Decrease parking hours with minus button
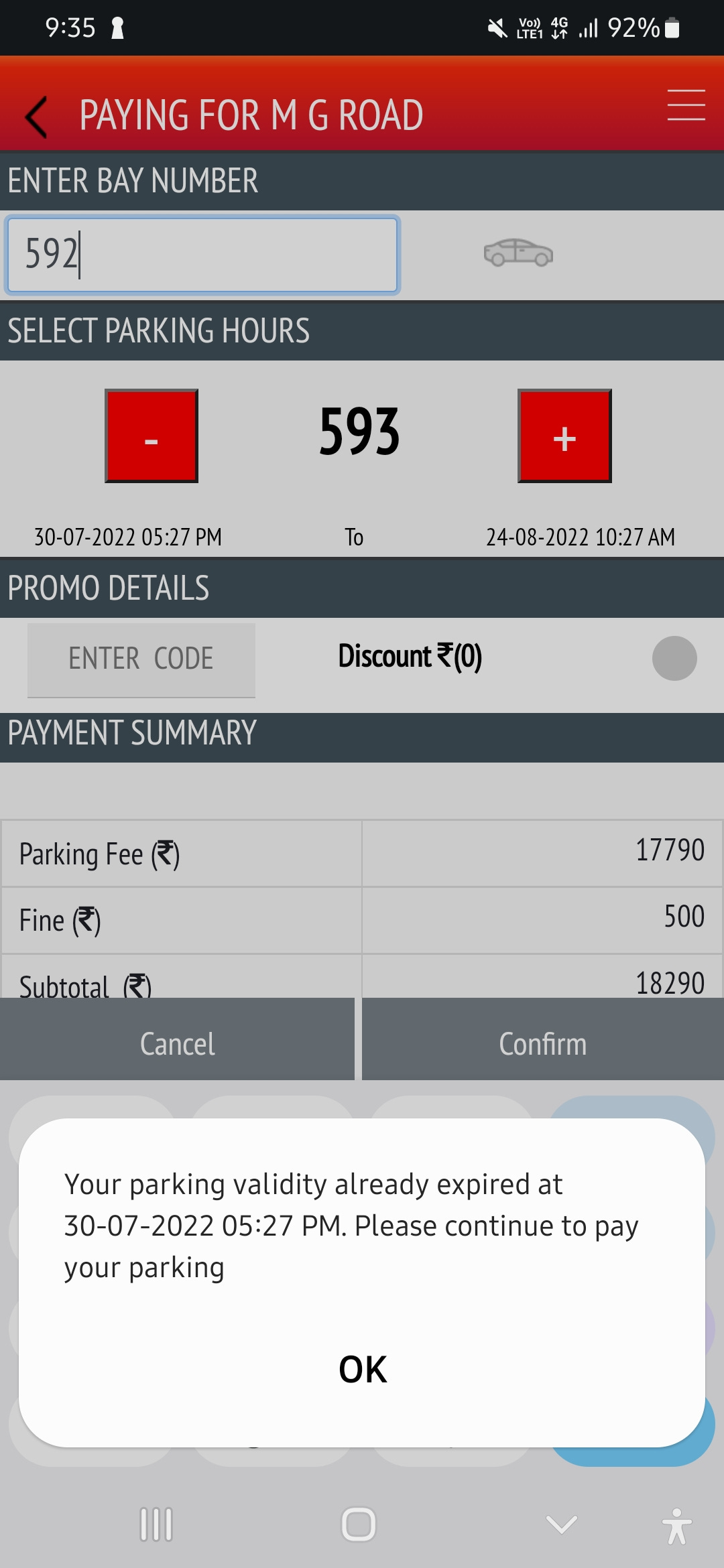 point(152,436)
